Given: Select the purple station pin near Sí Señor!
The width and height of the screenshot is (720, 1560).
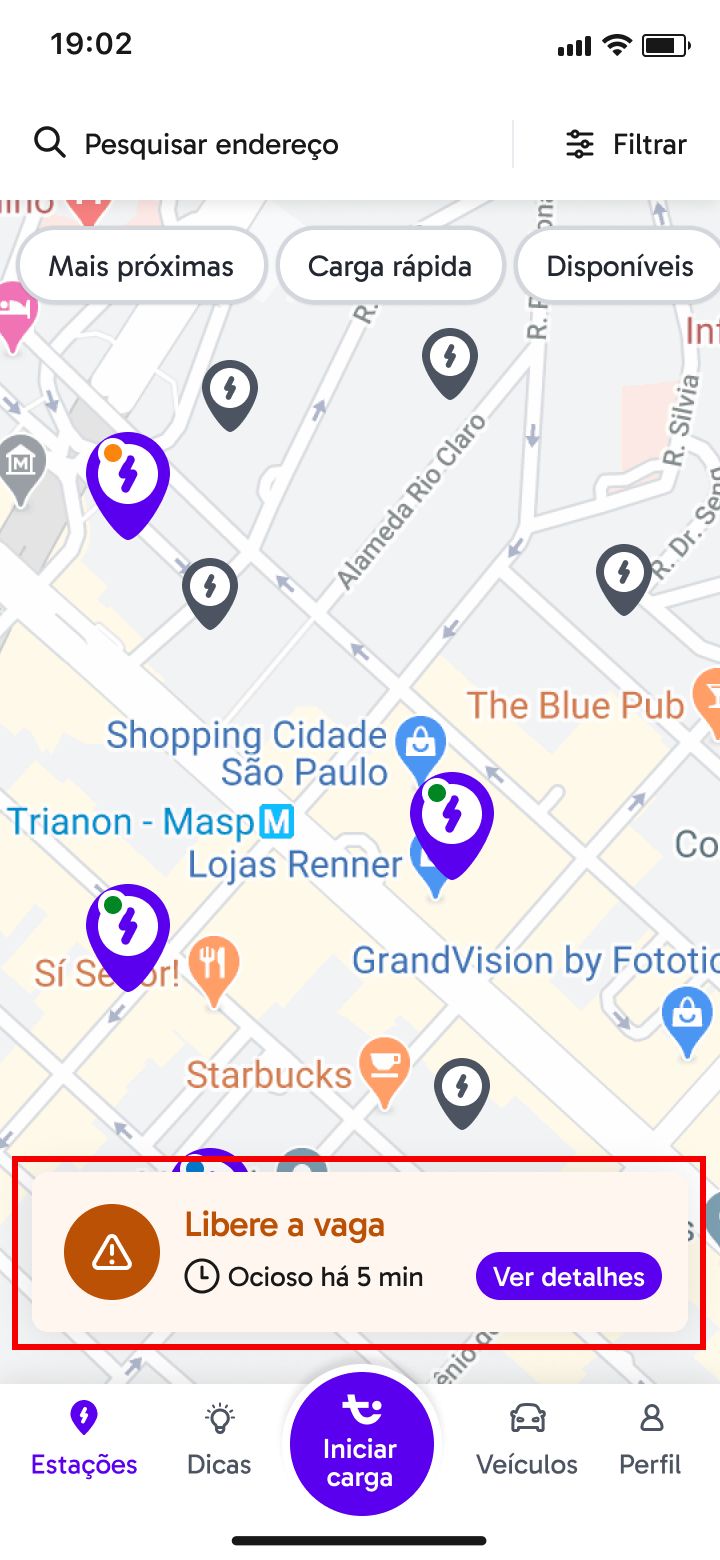Looking at the screenshot, I should click(128, 930).
